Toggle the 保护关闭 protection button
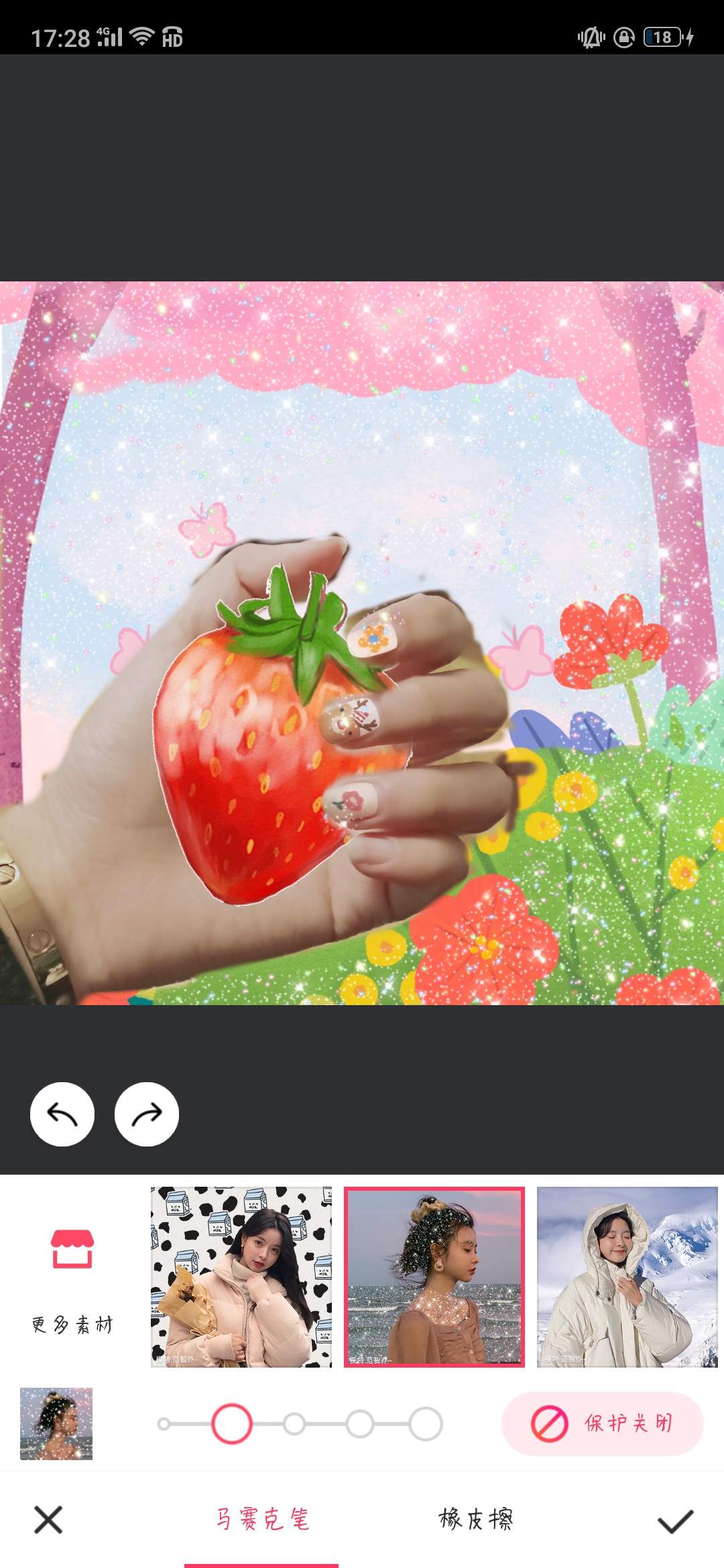This screenshot has height=1568, width=724. point(602,1424)
